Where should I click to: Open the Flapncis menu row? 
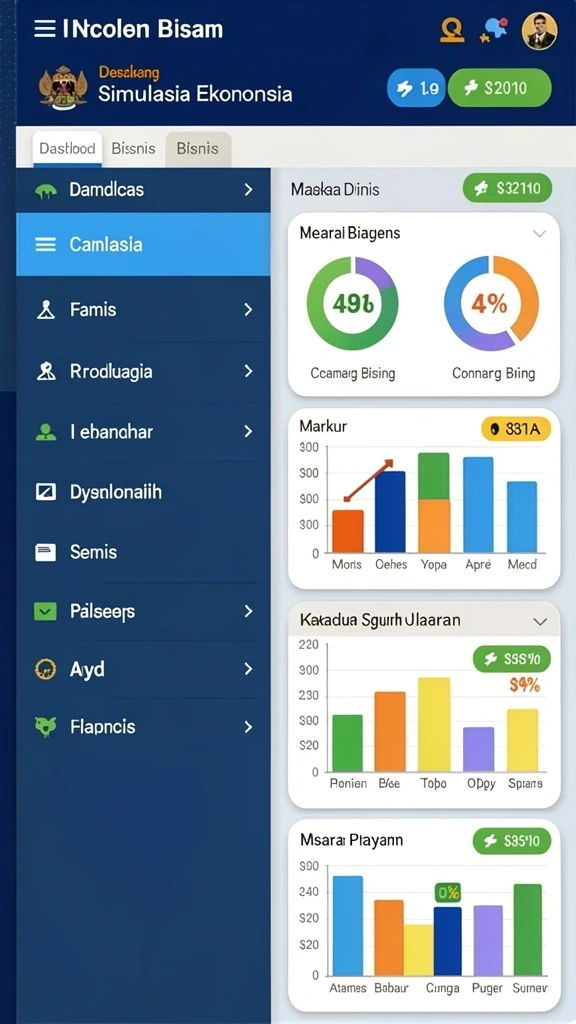click(x=143, y=726)
